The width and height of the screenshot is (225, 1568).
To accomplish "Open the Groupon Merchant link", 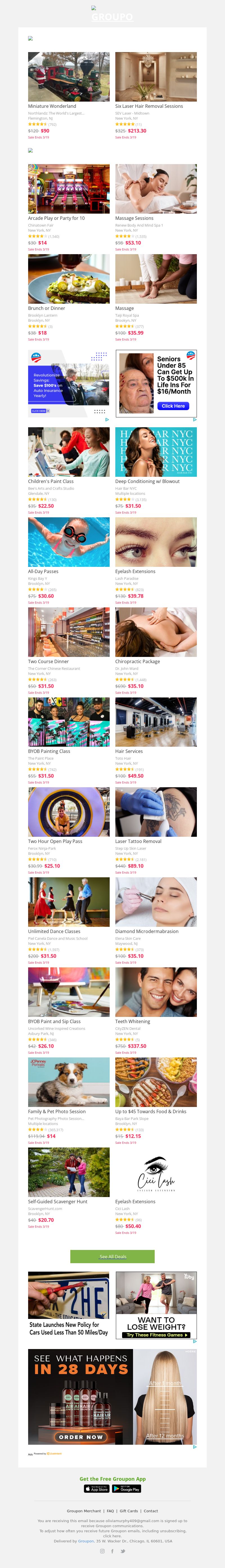I will [x=84, y=1511].
